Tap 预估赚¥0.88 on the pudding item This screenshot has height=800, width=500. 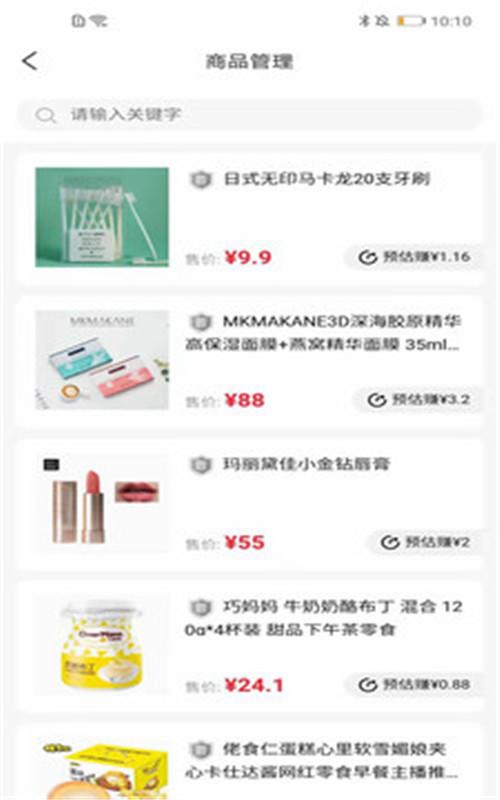413,685
